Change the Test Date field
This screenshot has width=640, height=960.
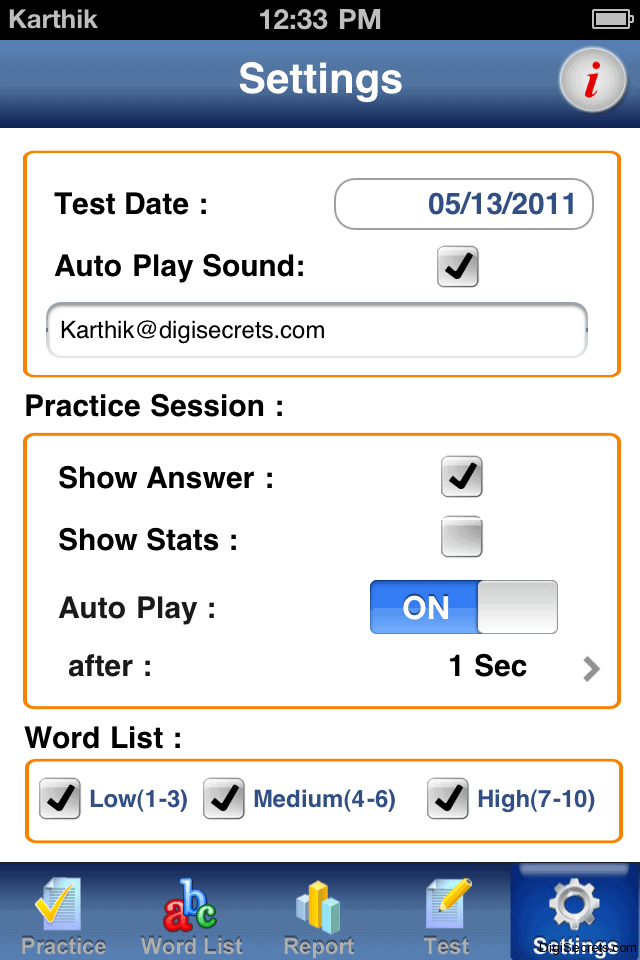click(x=464, y=204)
